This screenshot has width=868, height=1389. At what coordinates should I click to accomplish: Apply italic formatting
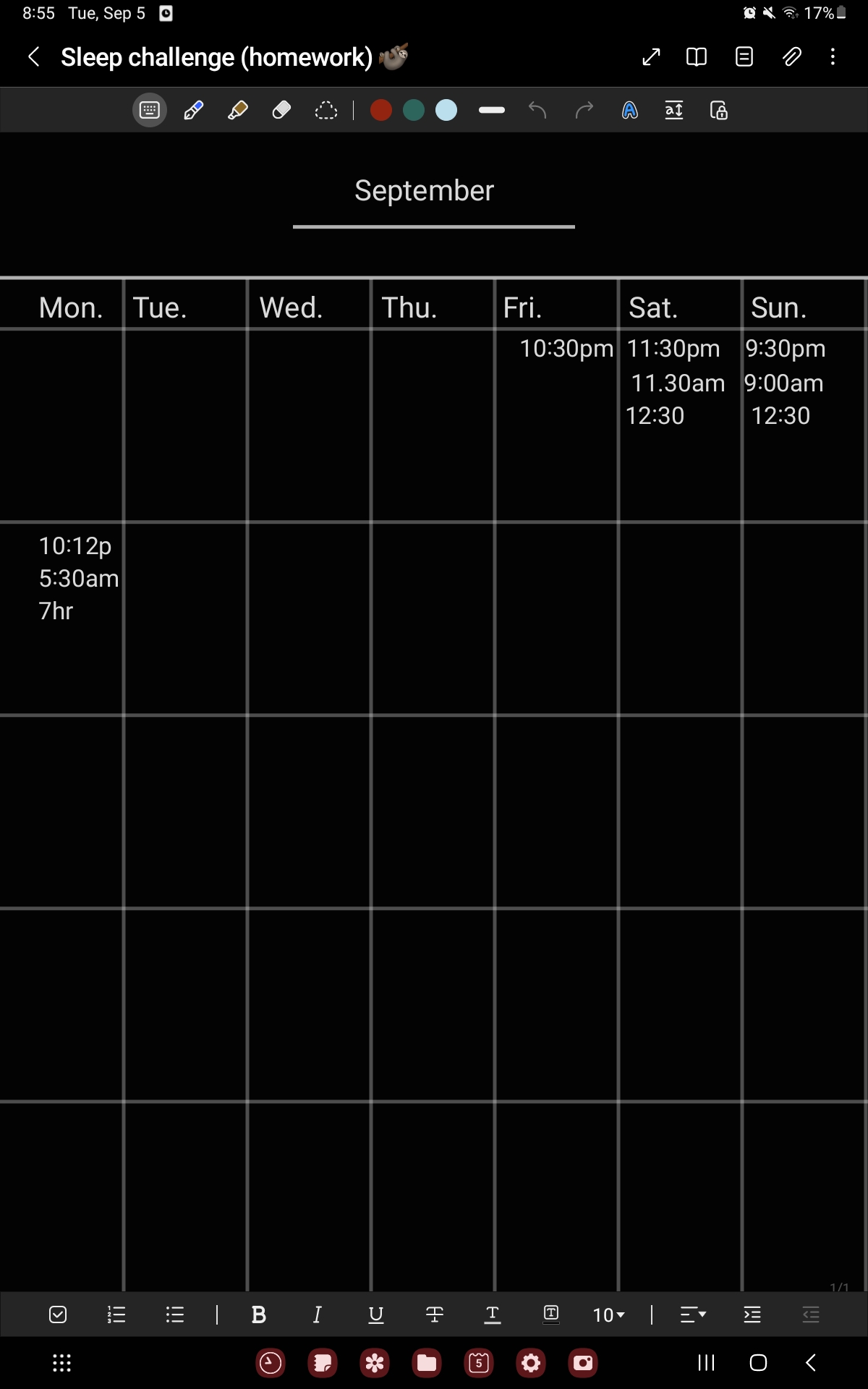pyautogui.click(x=317, y=1314)
